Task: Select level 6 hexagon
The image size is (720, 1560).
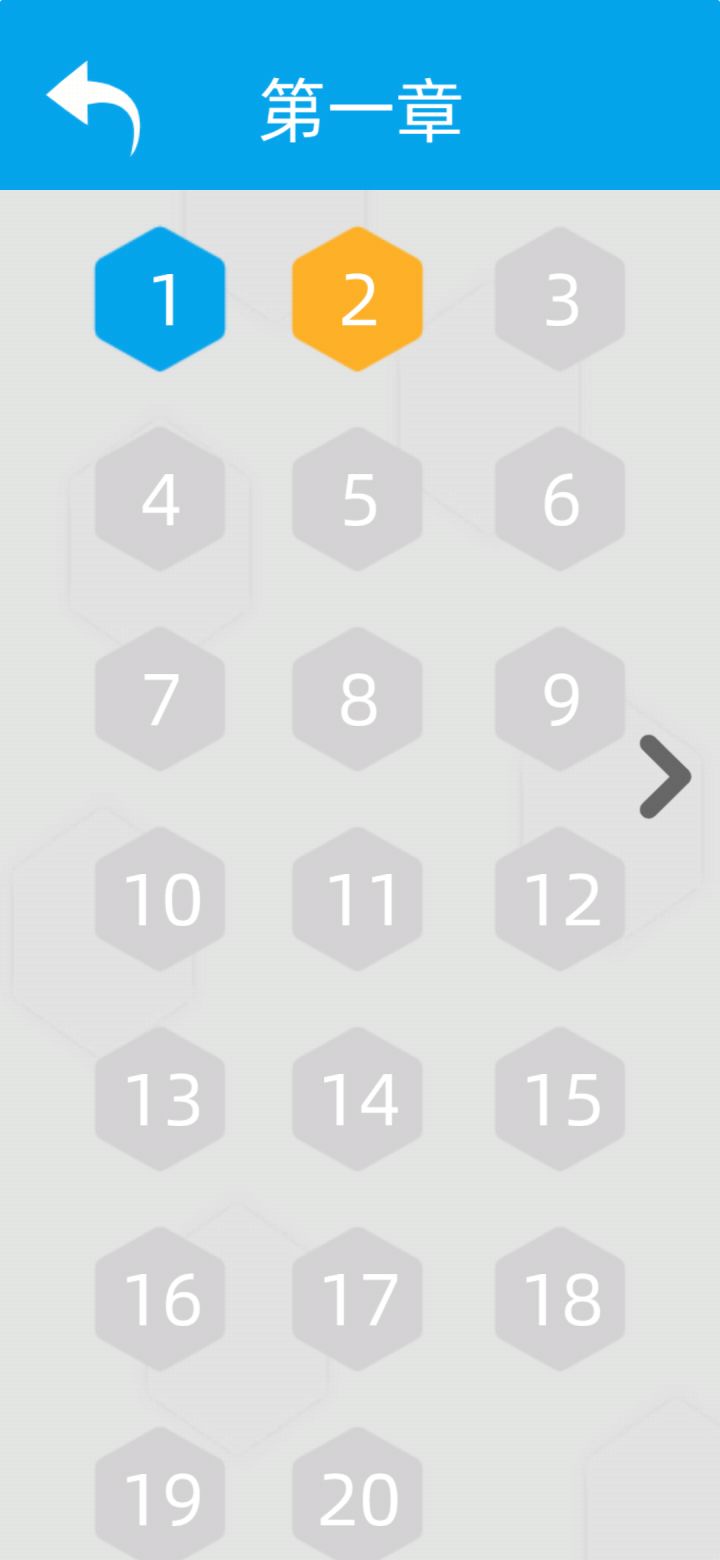Action: pos(559,500)
